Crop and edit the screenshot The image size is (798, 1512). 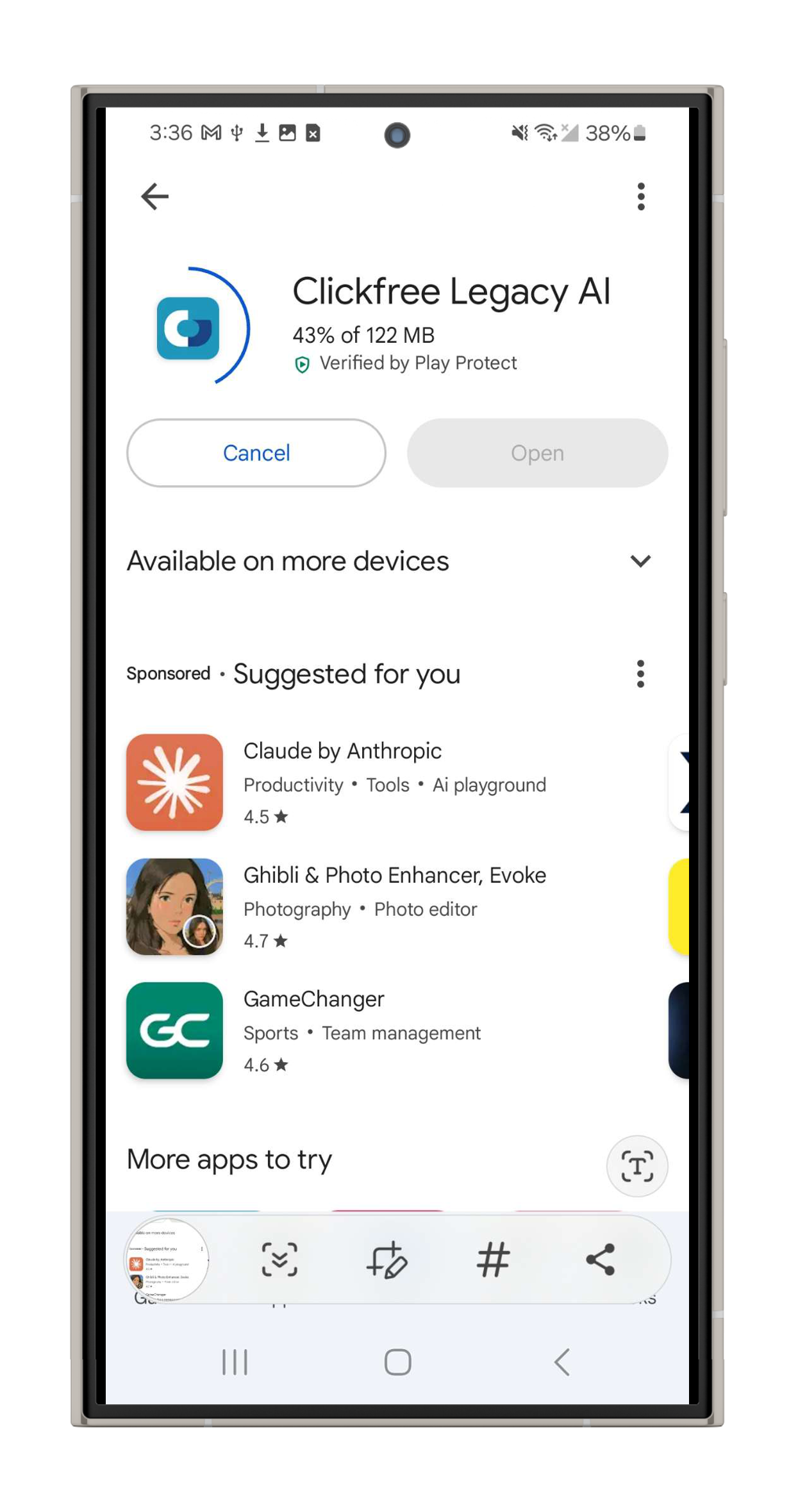coord(387,1259)
